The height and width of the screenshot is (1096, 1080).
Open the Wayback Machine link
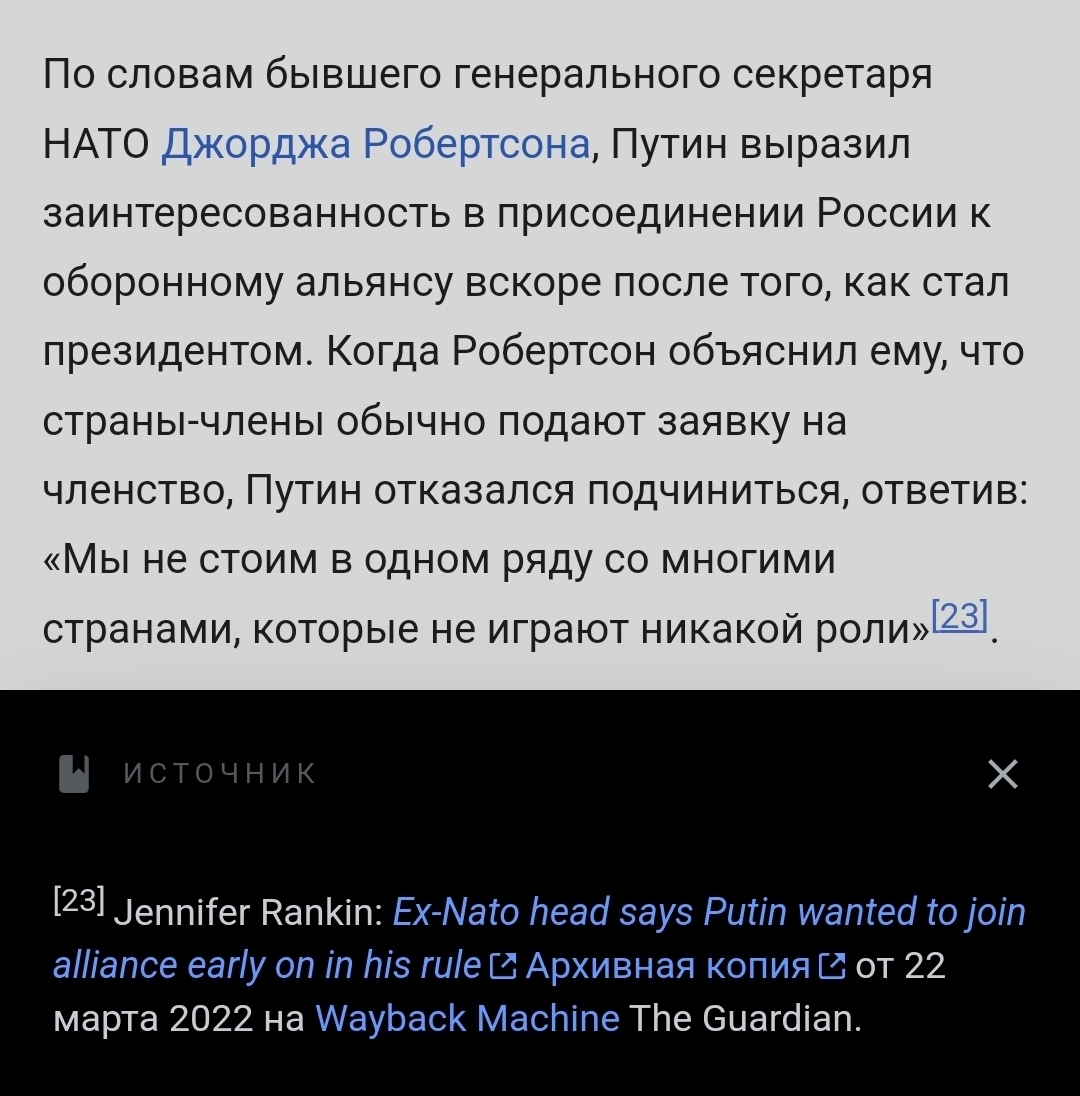coord(467,1019)
